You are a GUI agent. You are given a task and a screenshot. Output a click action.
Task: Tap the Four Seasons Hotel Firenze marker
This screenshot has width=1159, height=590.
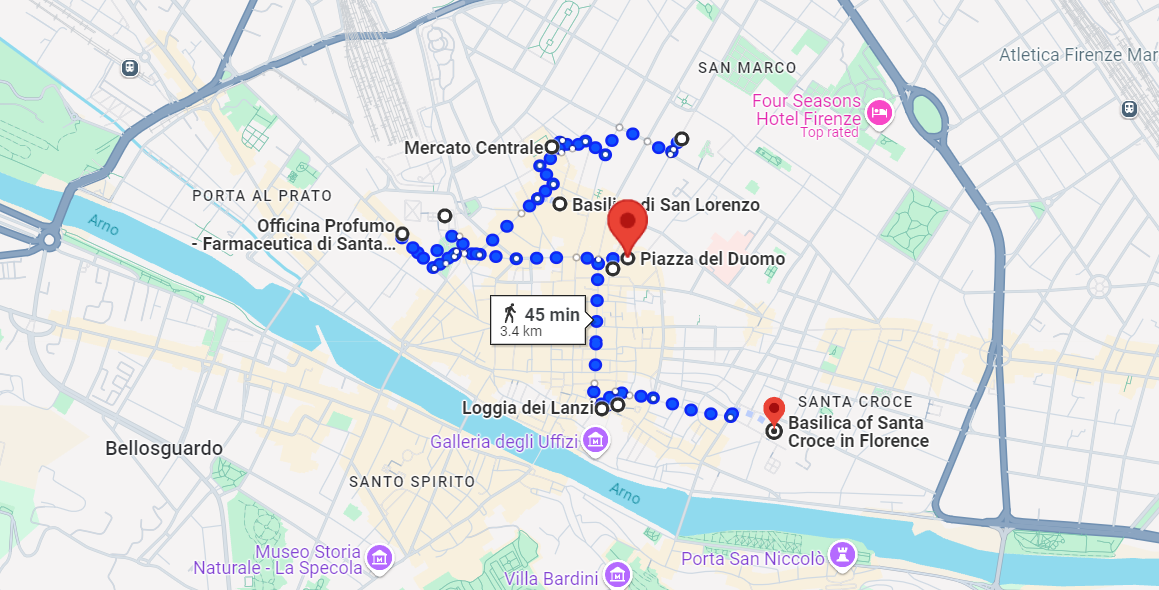point(879,114)
